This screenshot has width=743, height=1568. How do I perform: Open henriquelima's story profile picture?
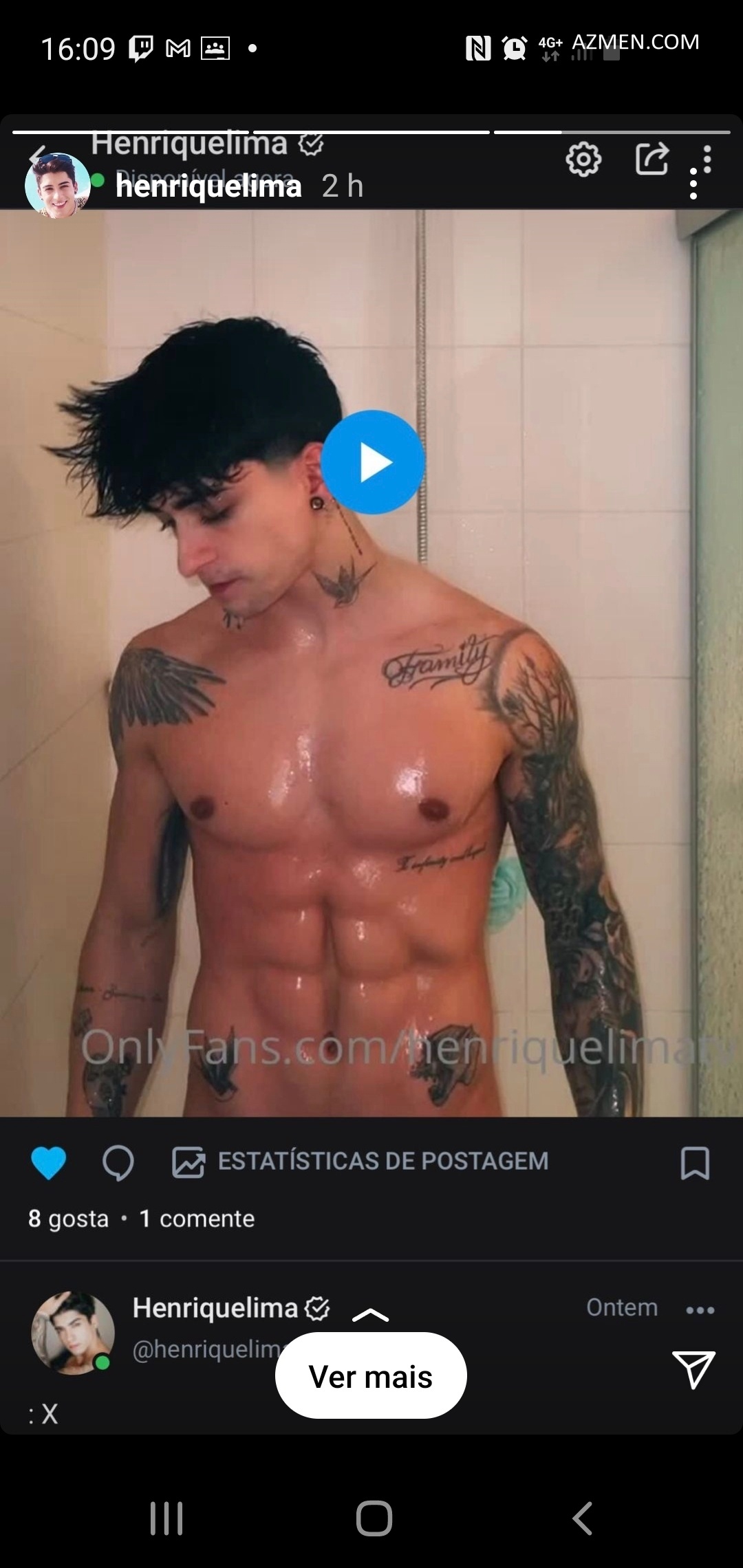[x=58, y=185]
